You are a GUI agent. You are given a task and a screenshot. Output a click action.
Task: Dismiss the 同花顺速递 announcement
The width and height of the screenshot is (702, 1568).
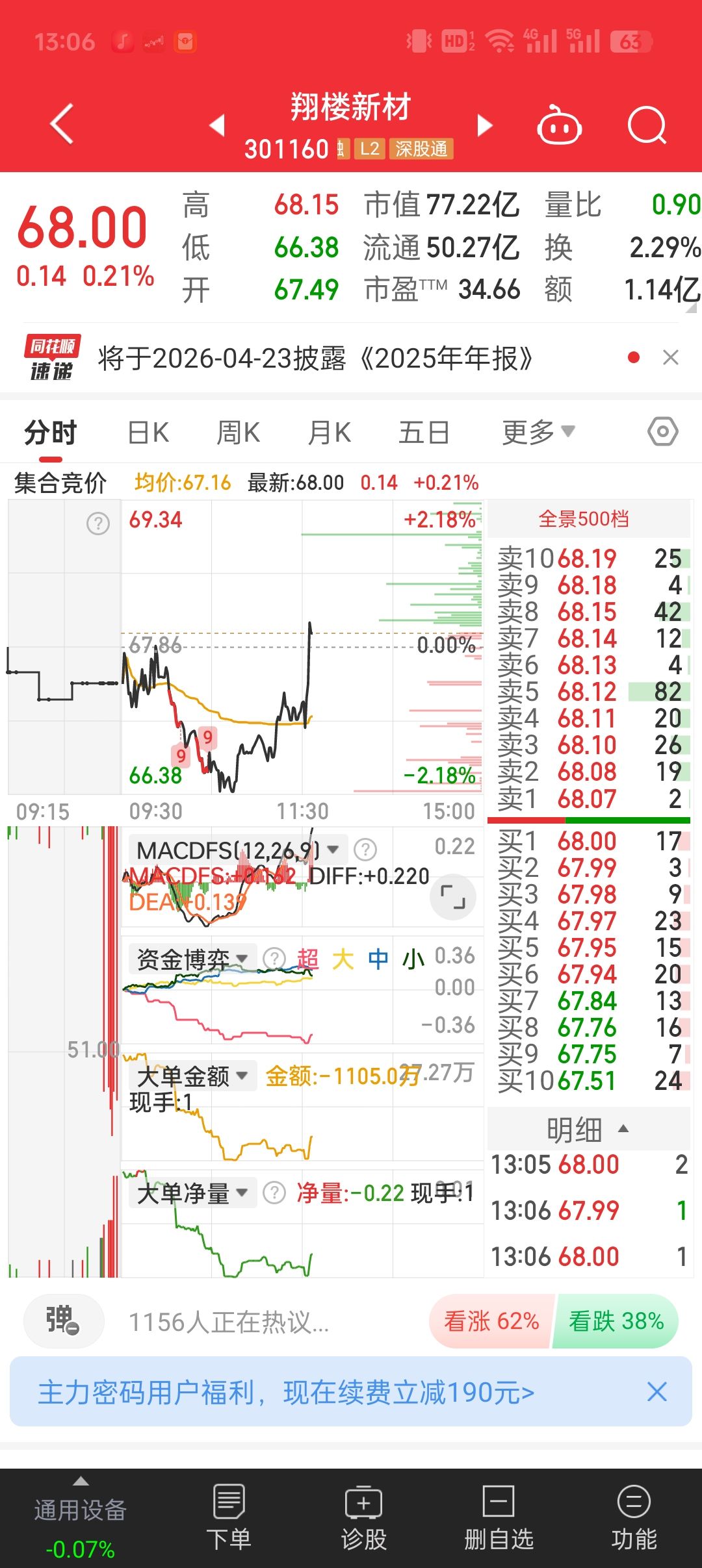click(671, 357)
